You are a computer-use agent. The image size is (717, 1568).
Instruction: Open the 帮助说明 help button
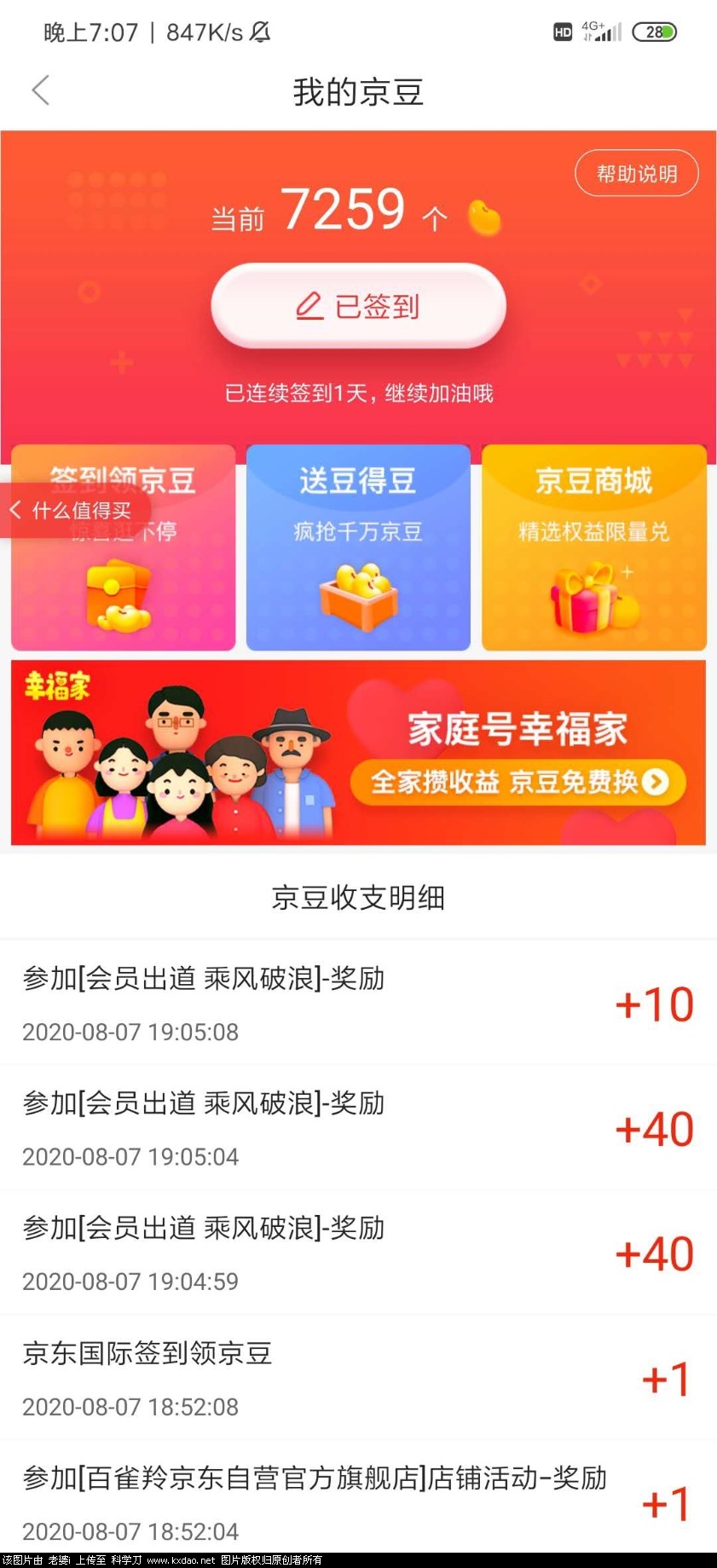(x=636, y=174)
